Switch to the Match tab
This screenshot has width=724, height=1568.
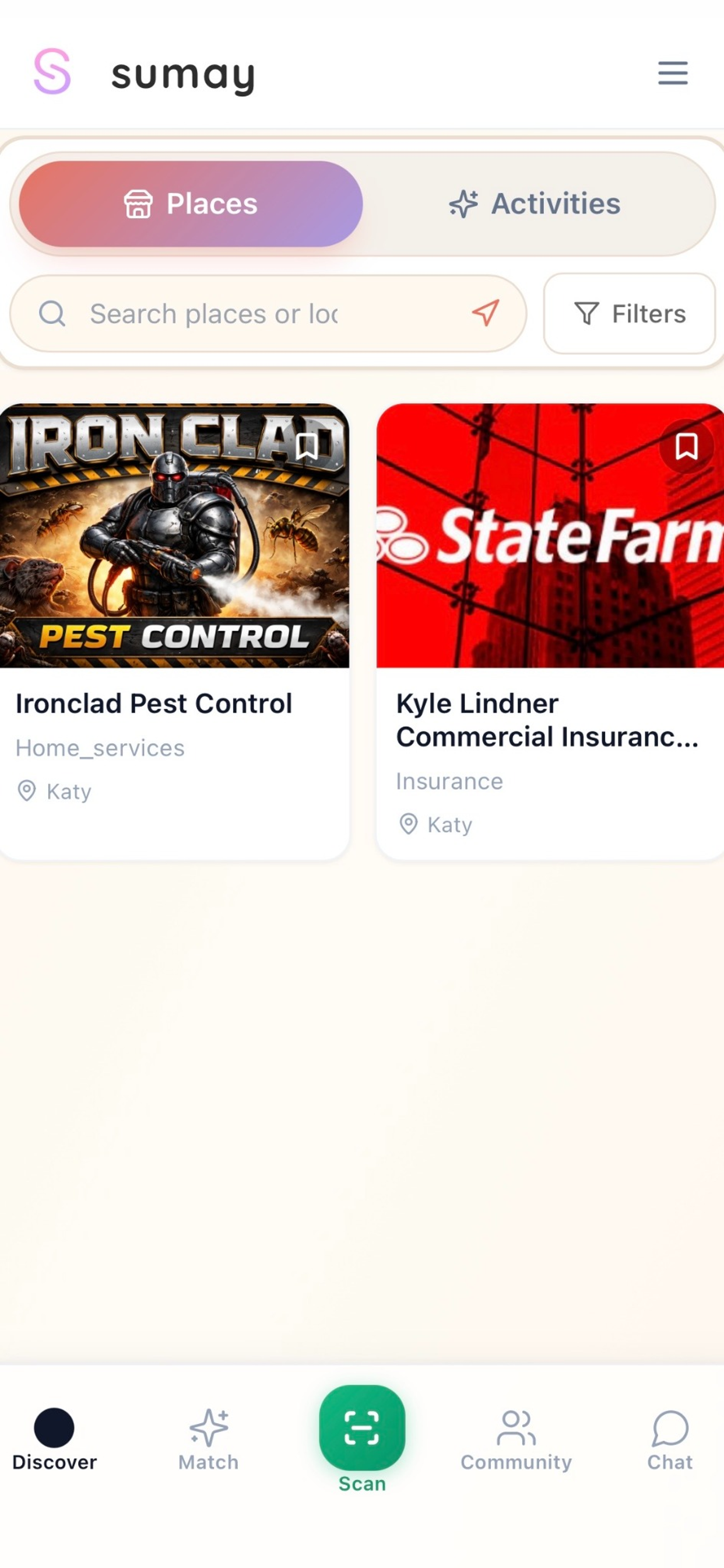pos(209,1440)
